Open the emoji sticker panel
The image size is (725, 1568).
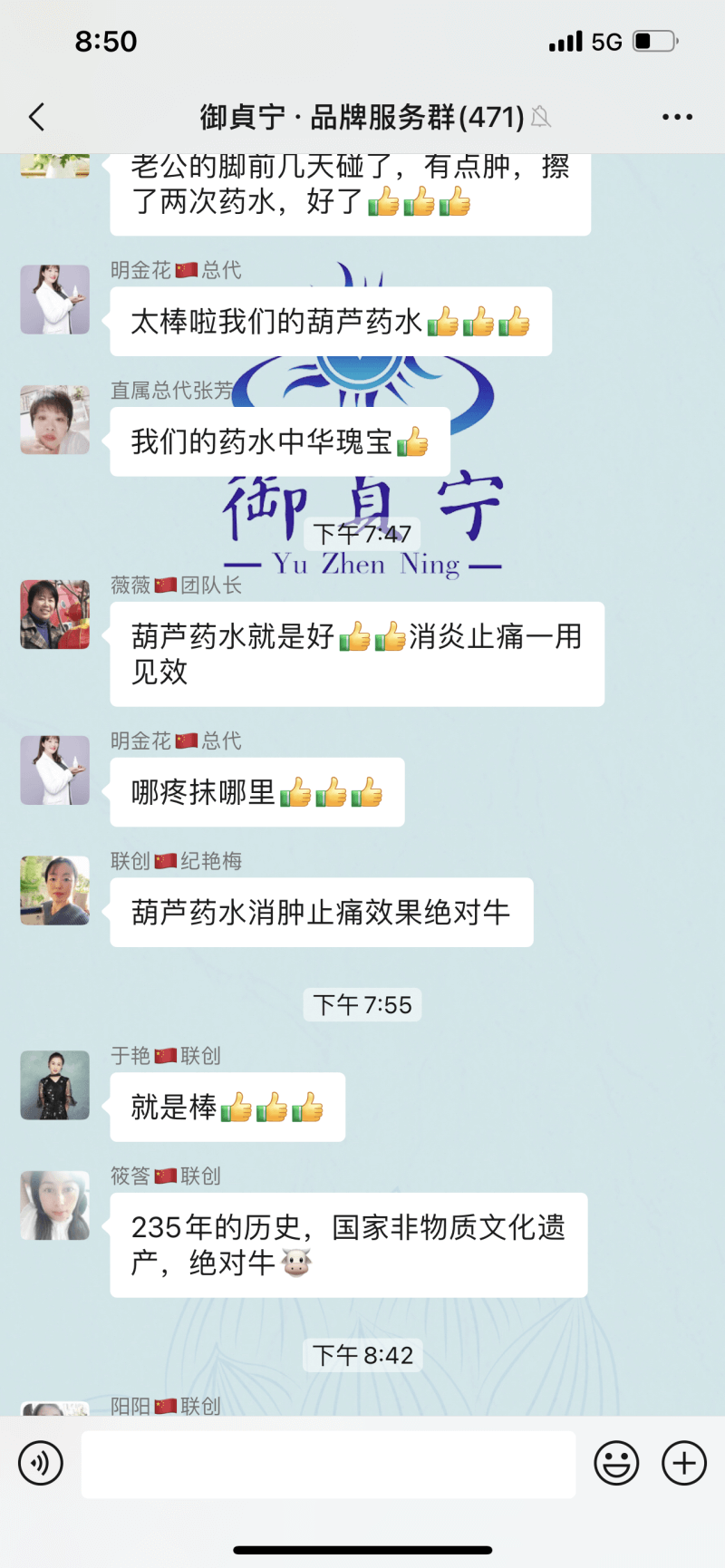tap(616, 1463)
